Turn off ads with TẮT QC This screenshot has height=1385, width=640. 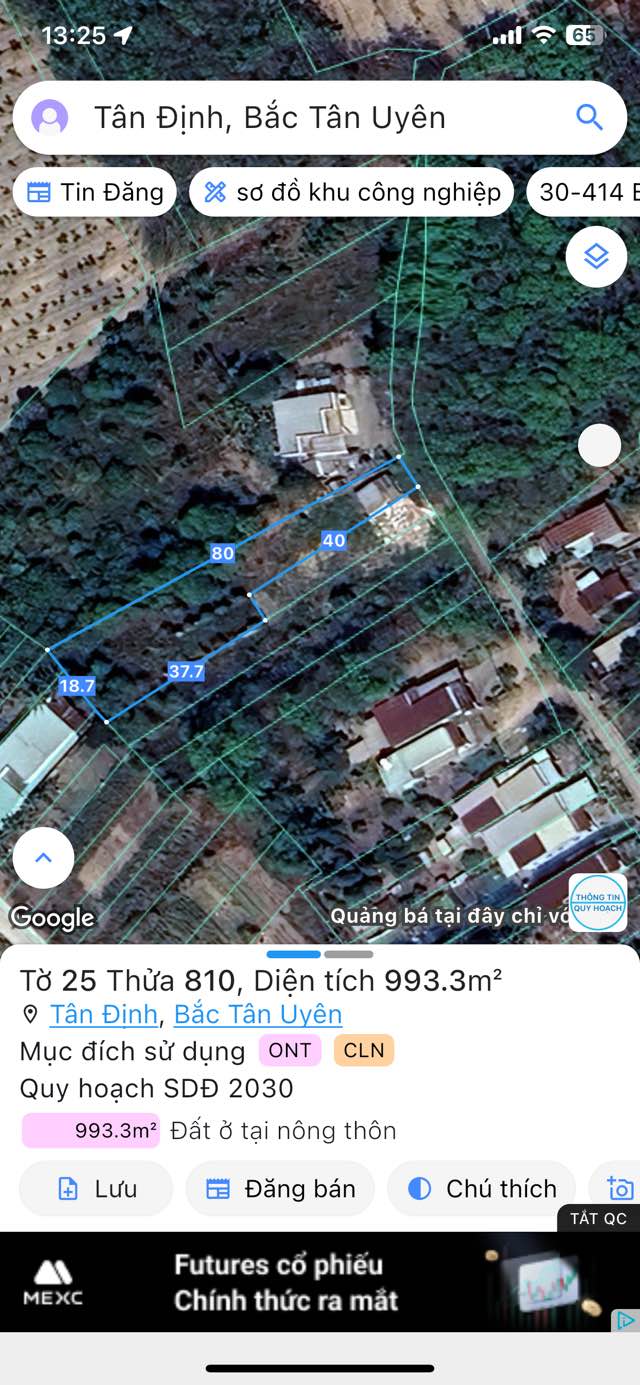(x=598, y=1218)
